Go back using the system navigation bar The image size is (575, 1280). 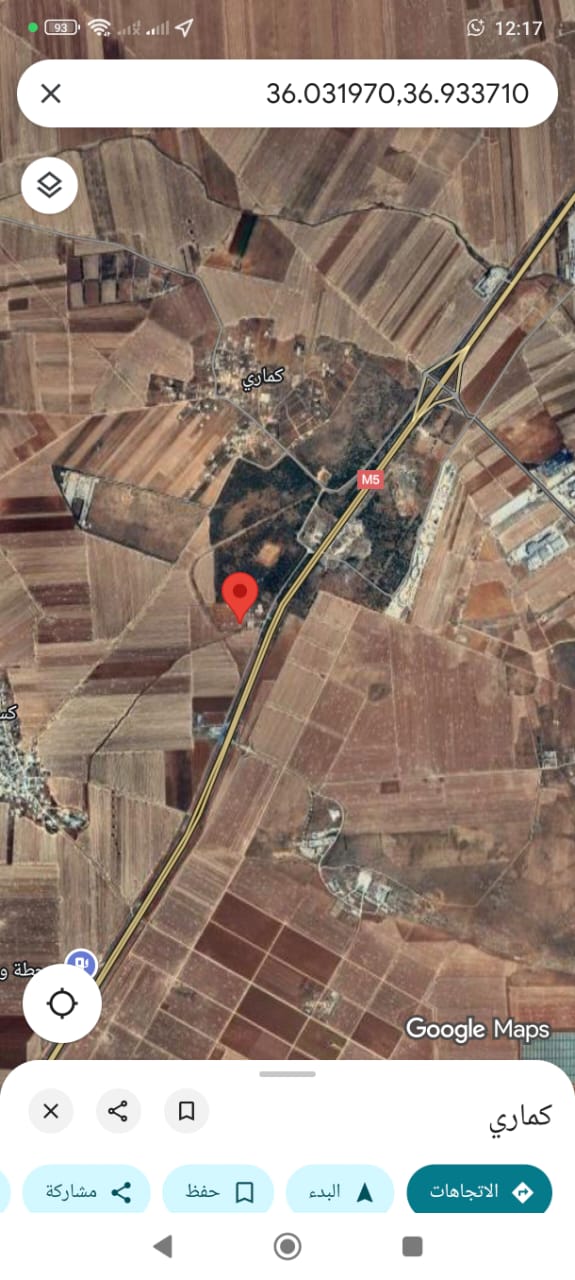click(162, 1246)
